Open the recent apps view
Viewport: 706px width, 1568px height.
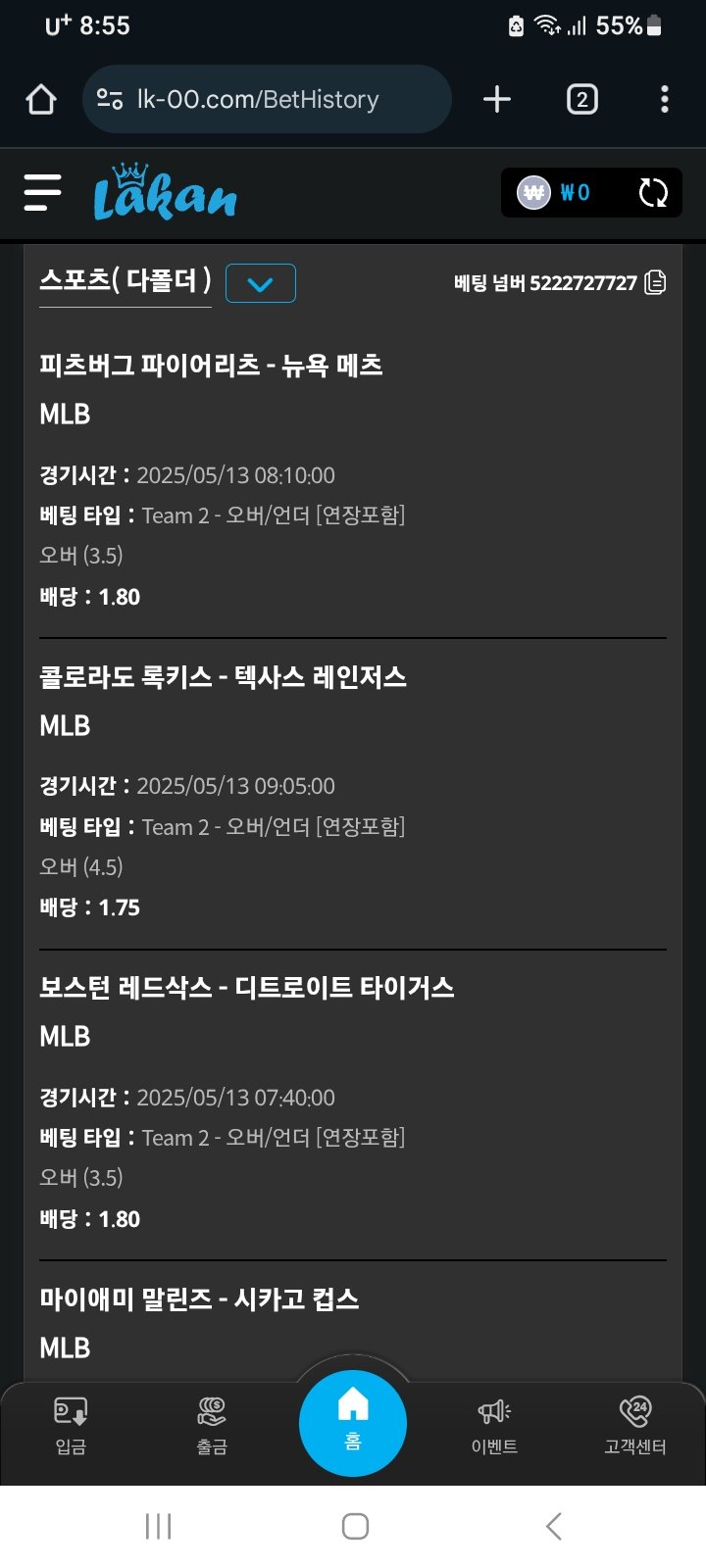click(158, 1526)
